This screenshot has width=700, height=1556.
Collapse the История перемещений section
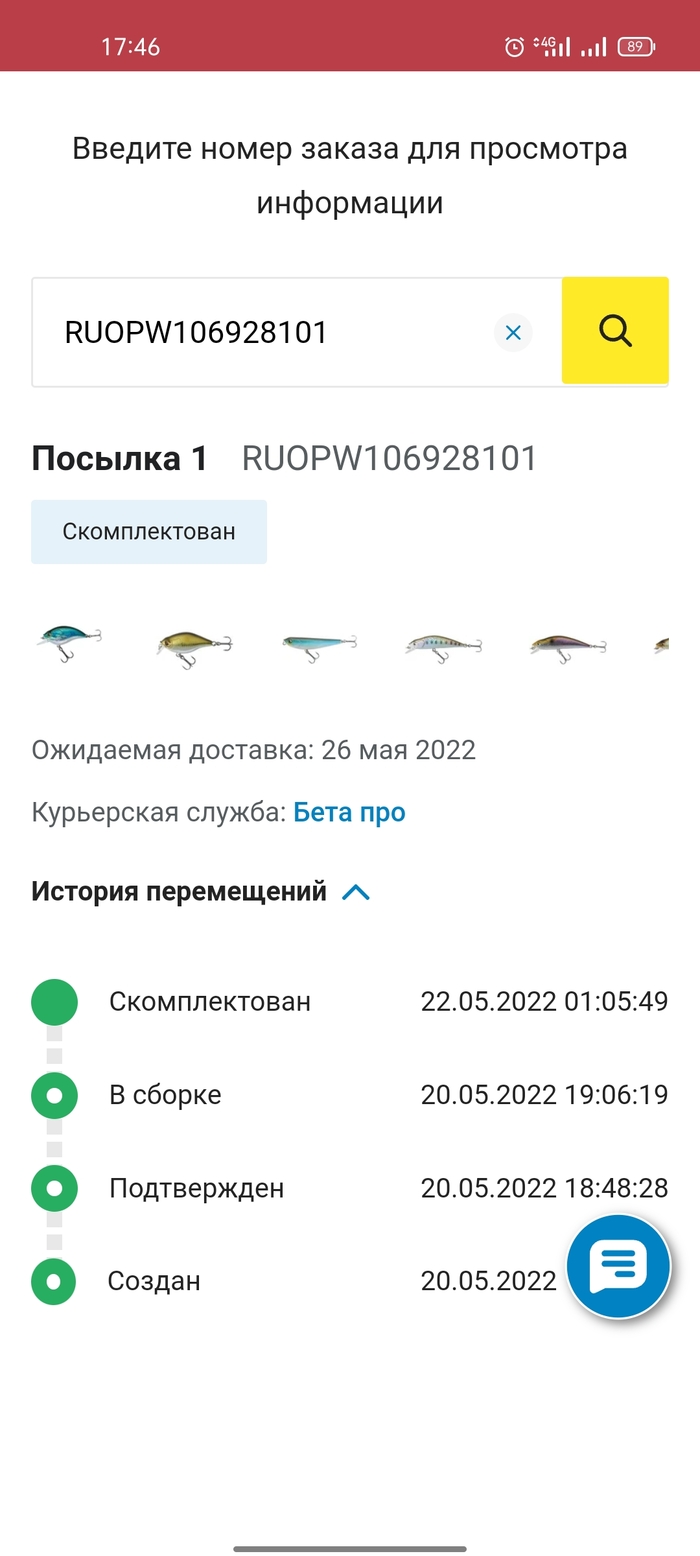356,892
